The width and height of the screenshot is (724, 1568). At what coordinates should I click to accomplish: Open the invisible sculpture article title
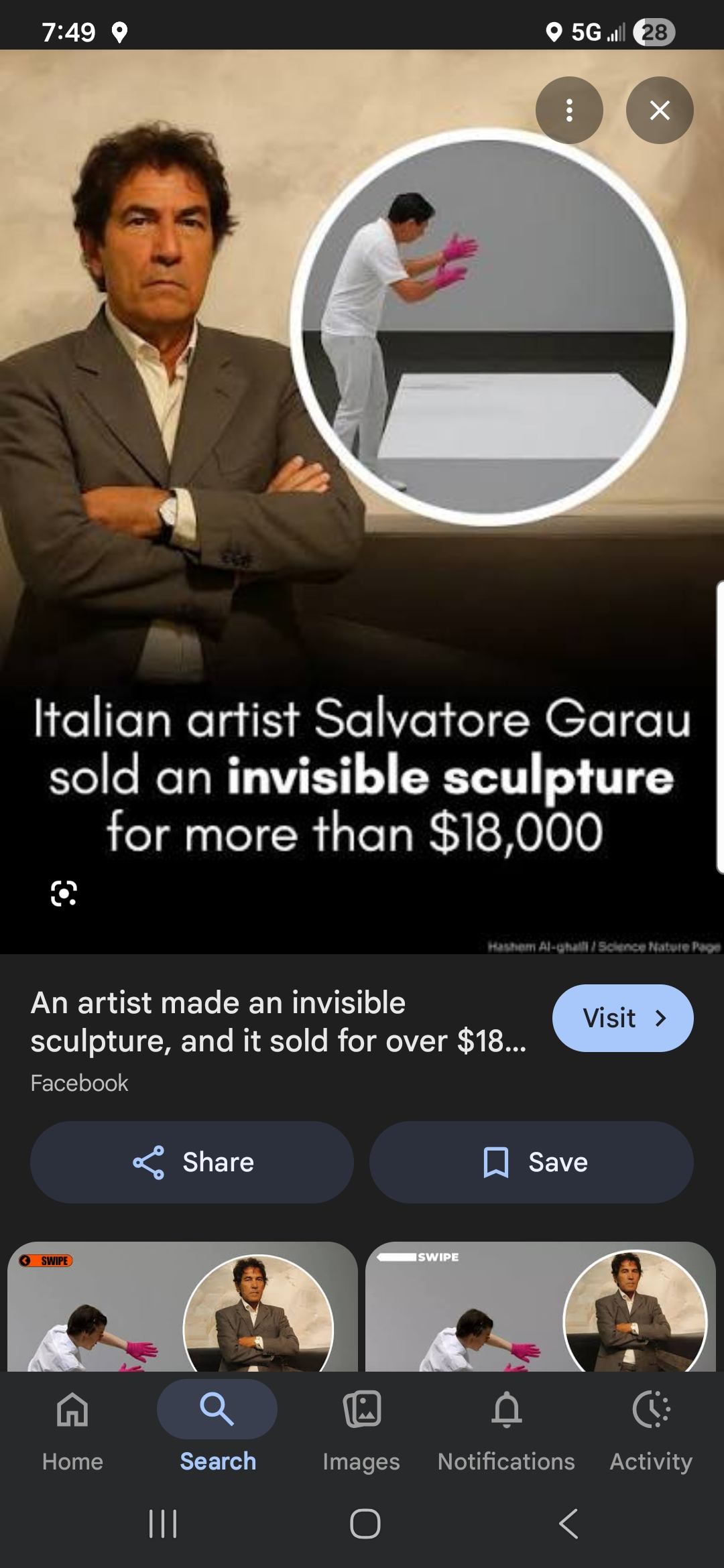[278, 1022]
